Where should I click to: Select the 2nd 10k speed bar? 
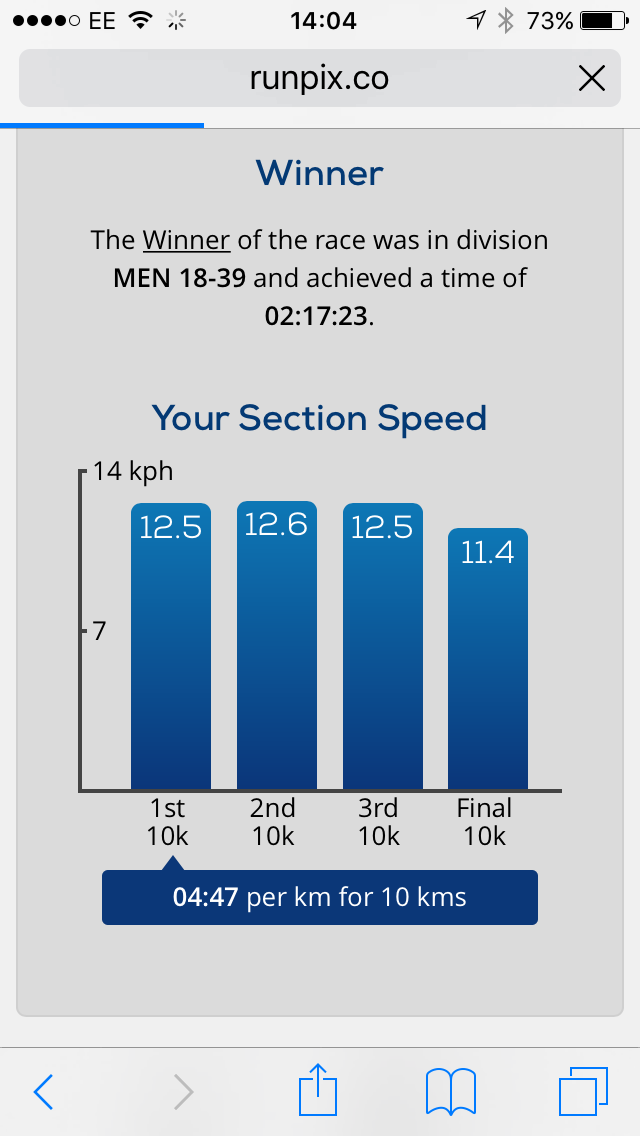click(276, 646)
